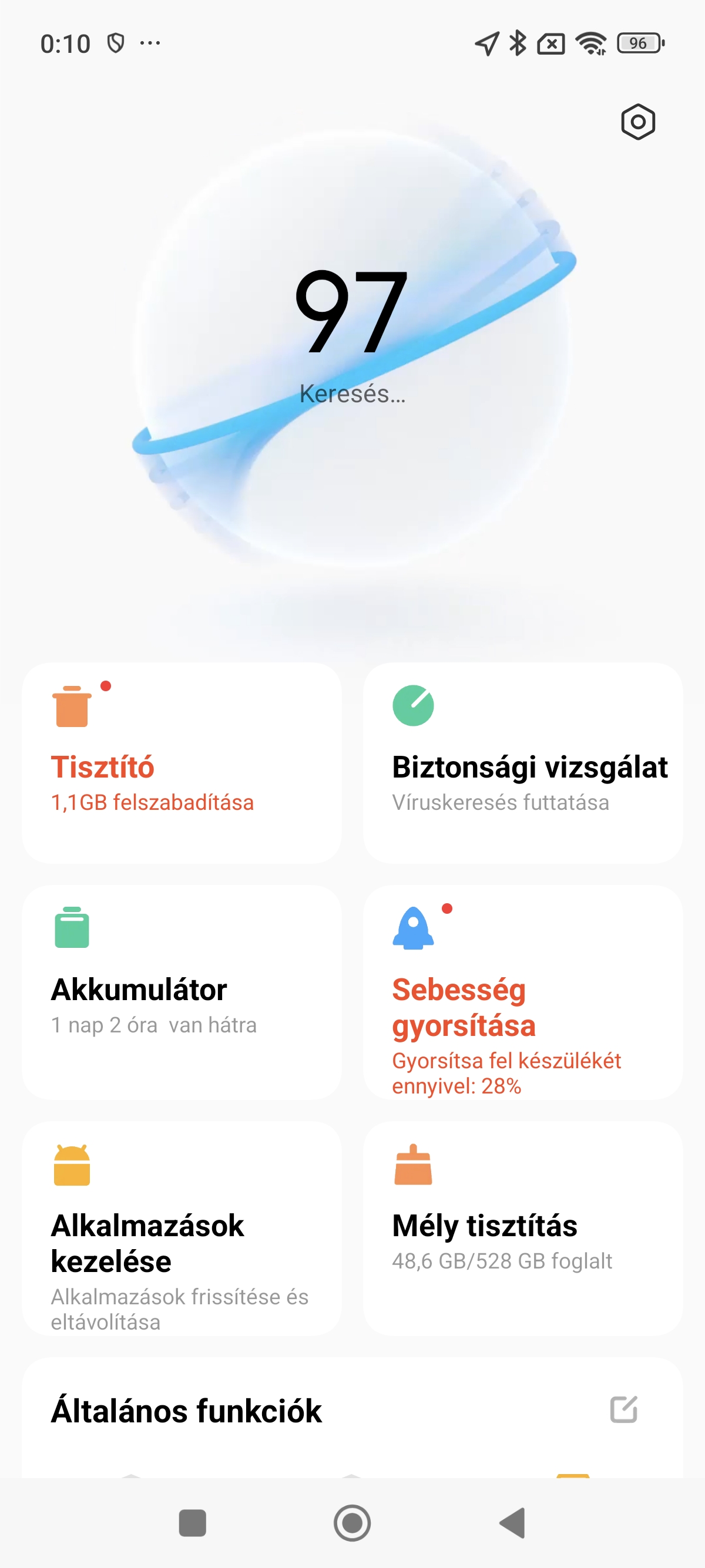This screenshot has width=705, height=1568.
Task: Edit the Általános funkciók section
Action: pos(623,1410)
